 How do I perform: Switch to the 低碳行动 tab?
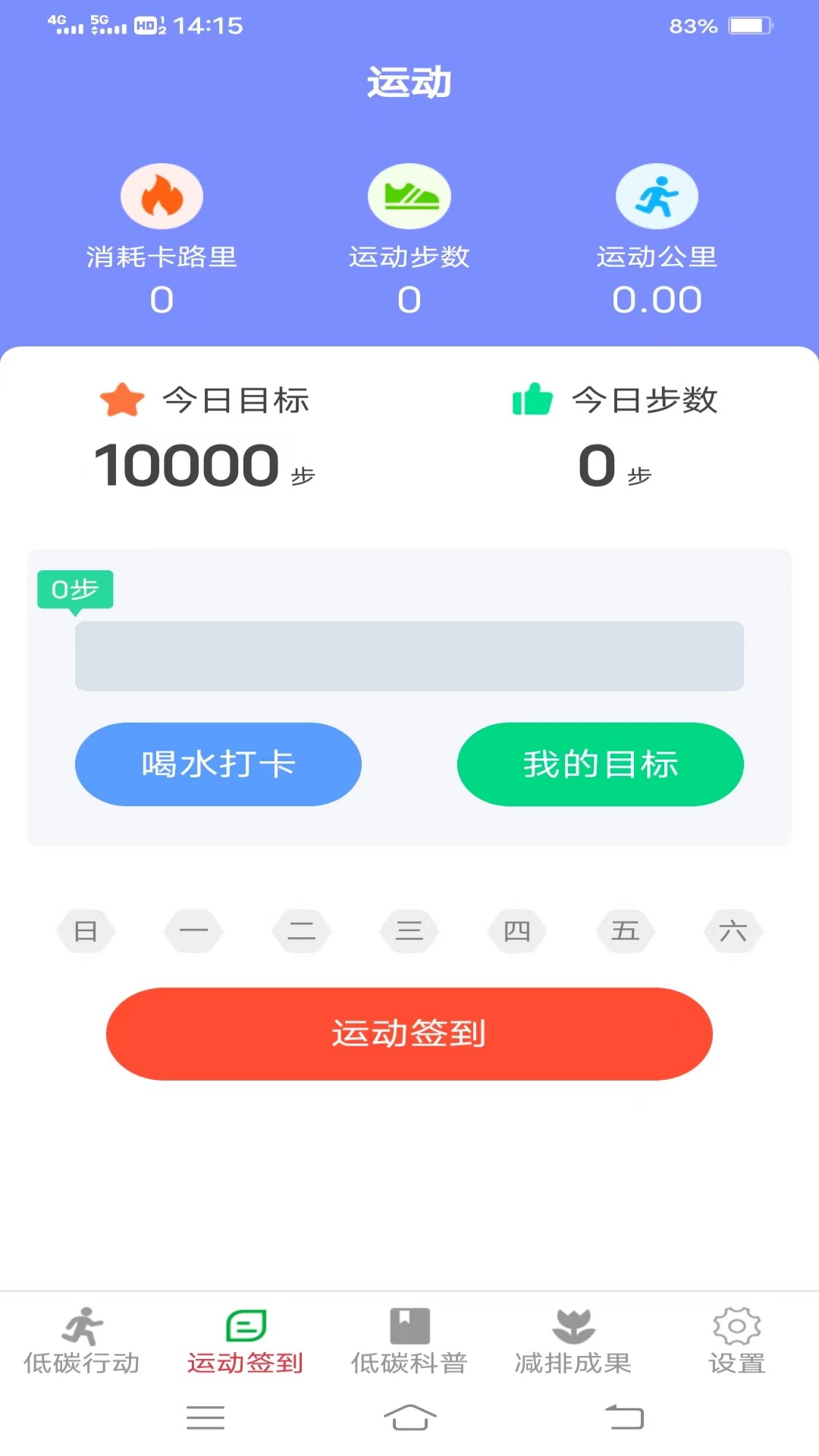click(82, 1341)
